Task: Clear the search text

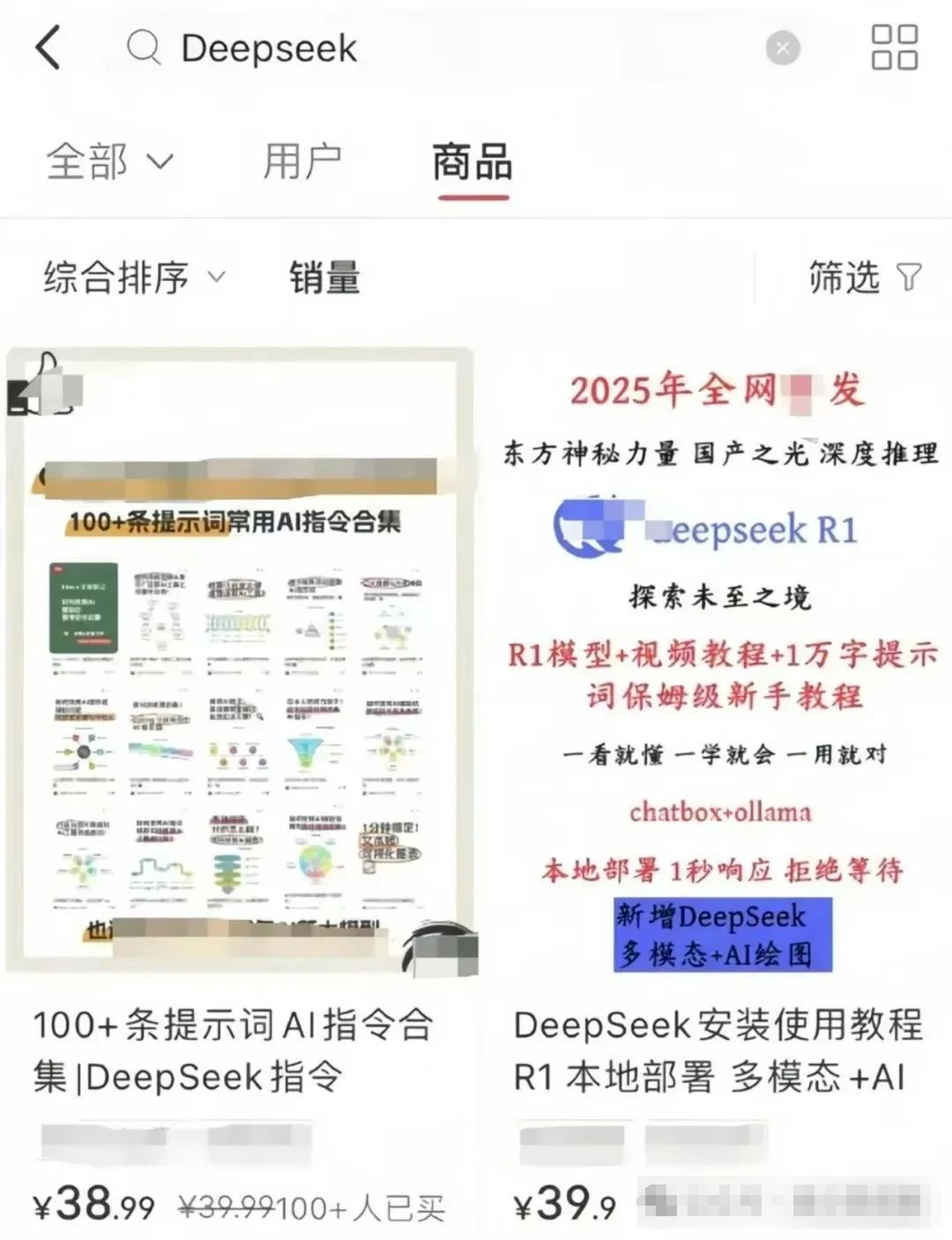Action: [782, 48]
